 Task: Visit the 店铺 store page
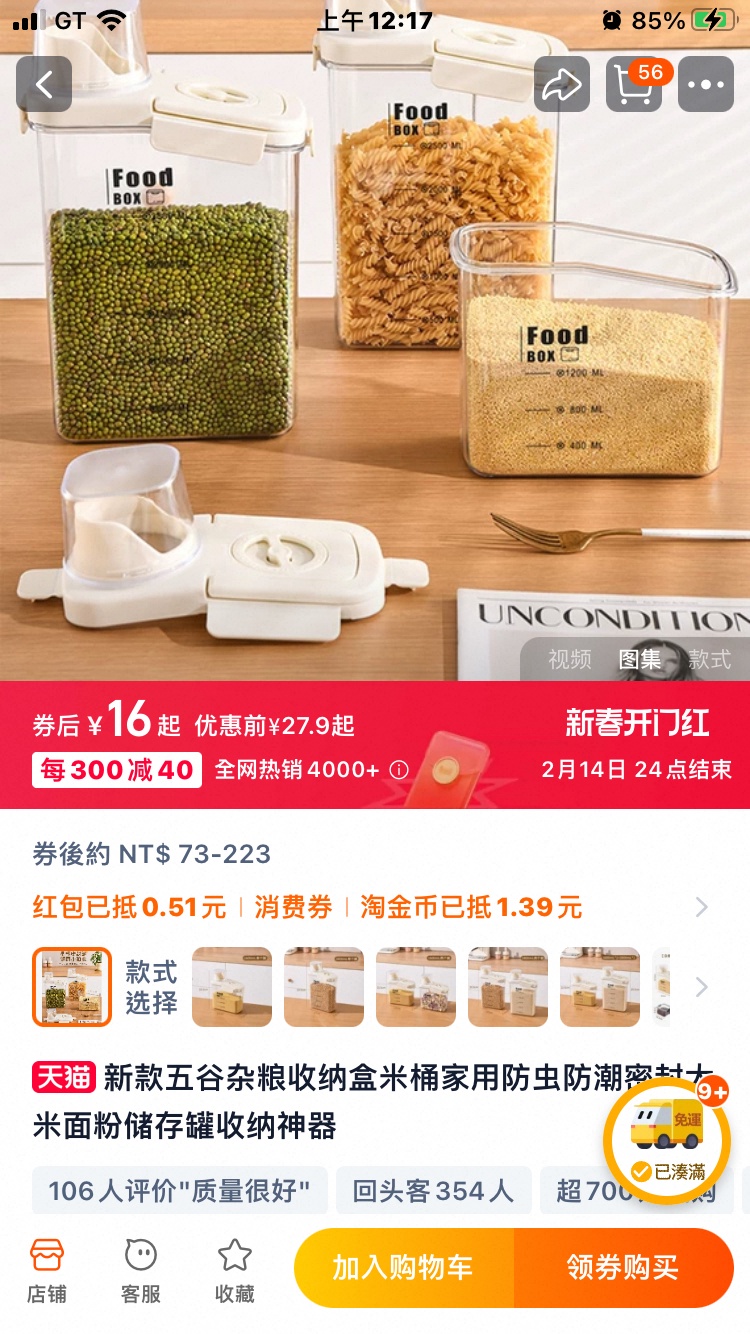[46, 1270]
